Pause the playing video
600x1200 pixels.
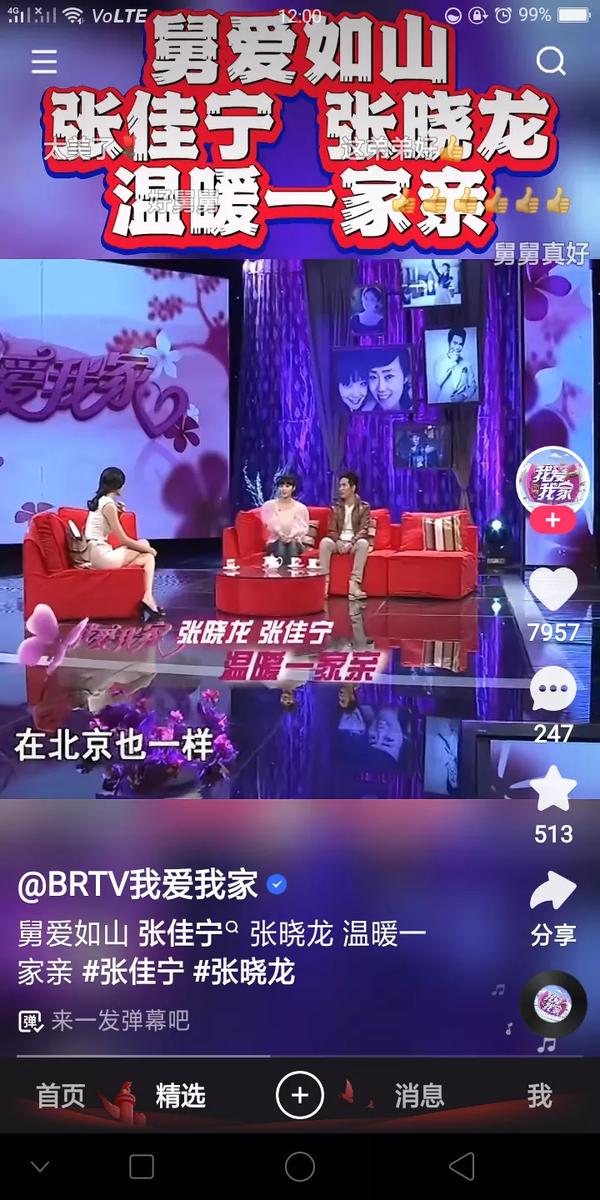pyautogui.click(x=270, y=530)
